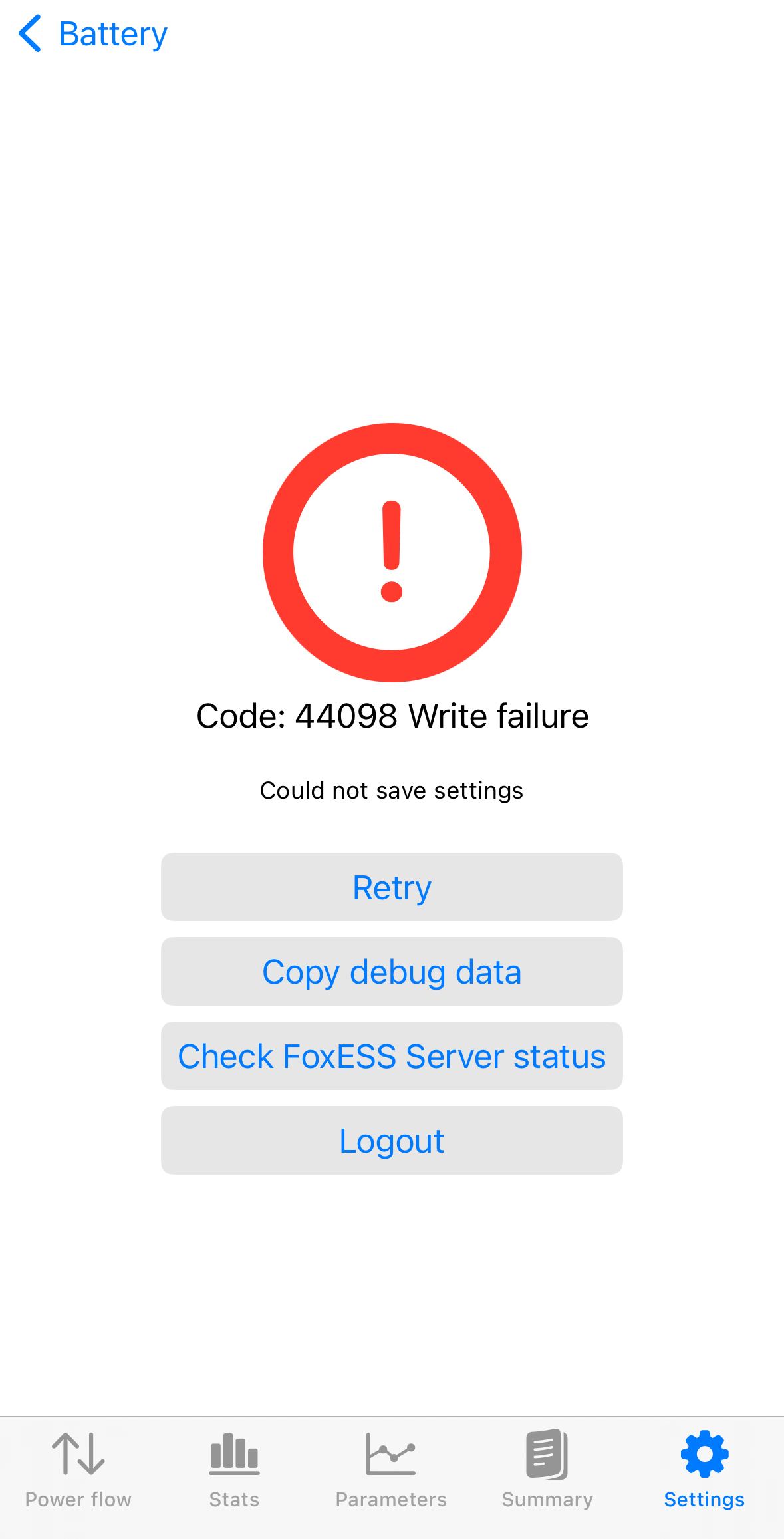
Task: Log out of the account
Action: tap(392, 1141)
